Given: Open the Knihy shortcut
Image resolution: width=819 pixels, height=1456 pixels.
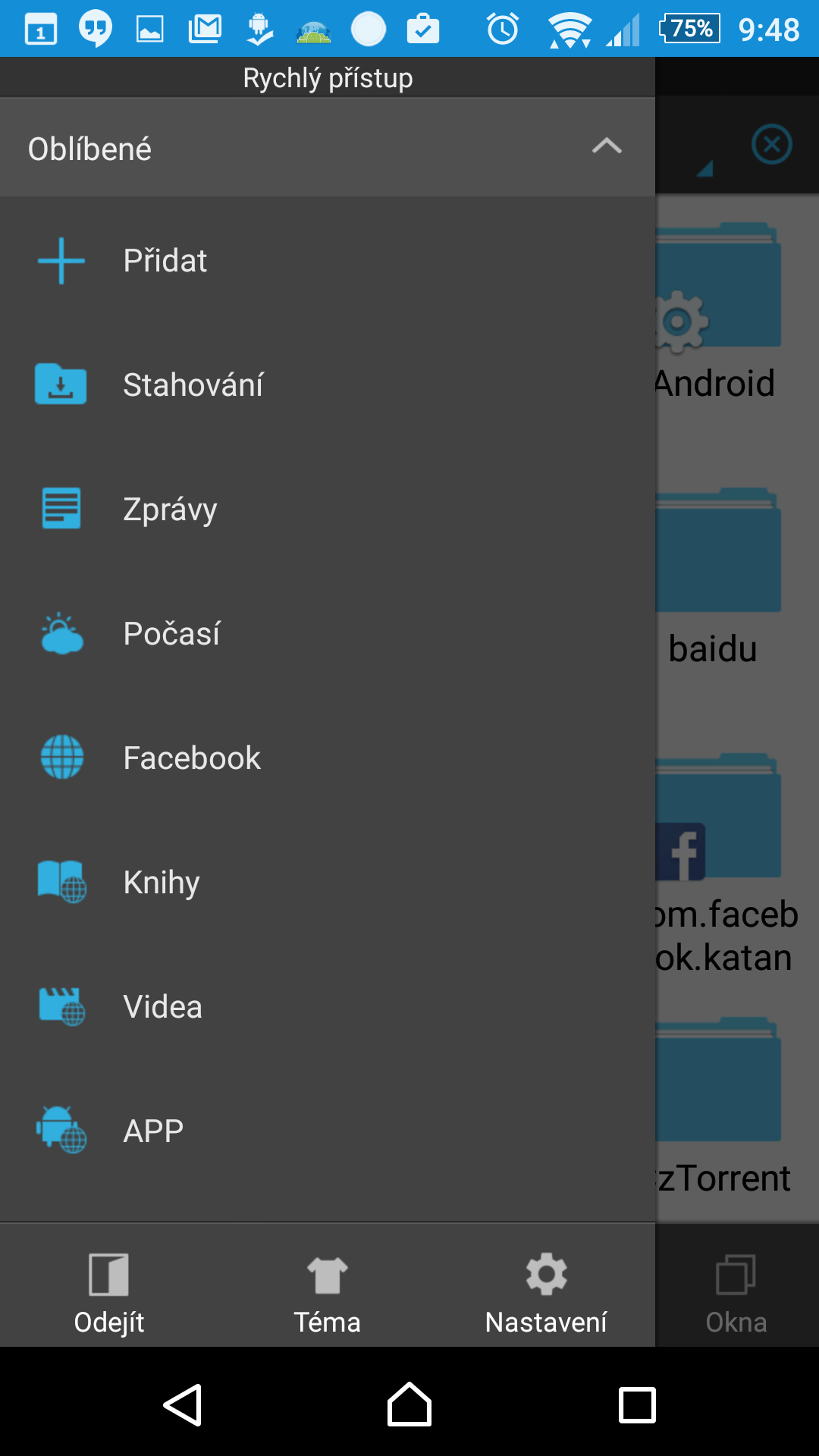Looking at the screenshot, I should tap(328, 883).
